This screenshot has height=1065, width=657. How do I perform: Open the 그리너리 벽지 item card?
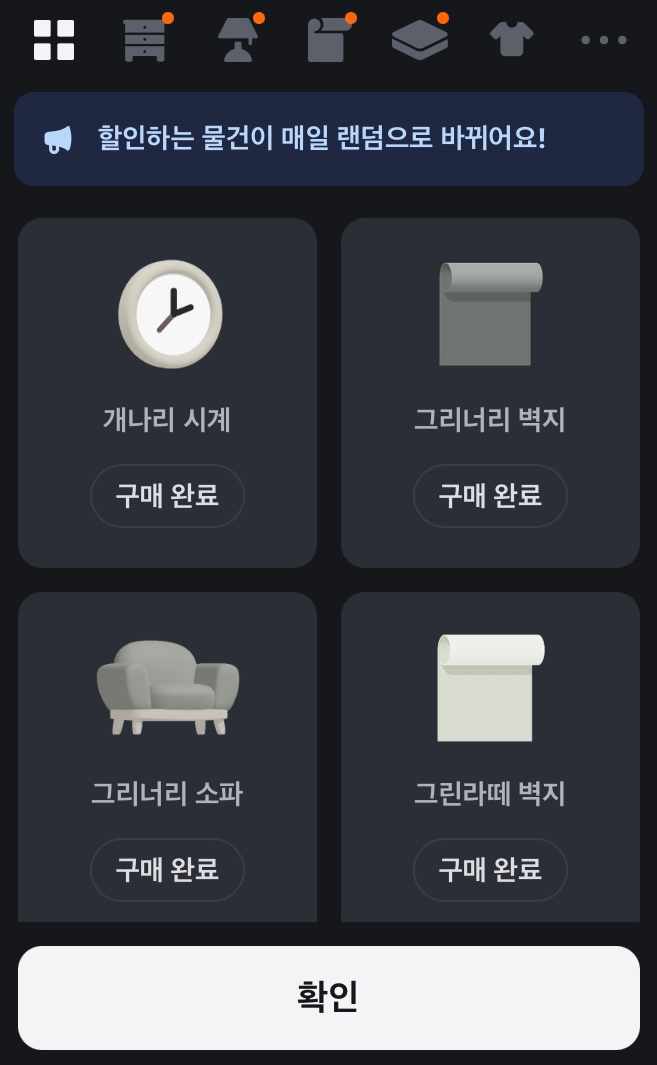point(490,340)
